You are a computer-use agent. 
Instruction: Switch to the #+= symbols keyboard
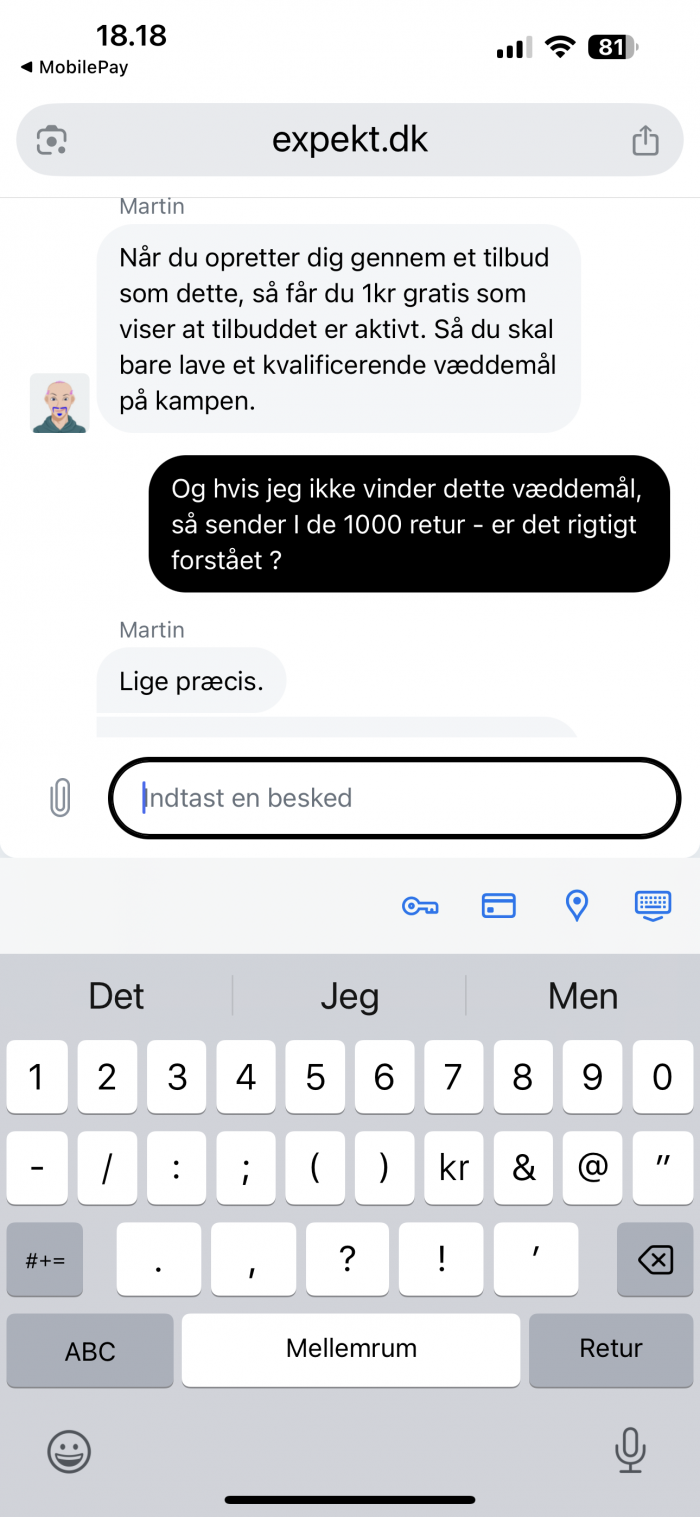45,1260
